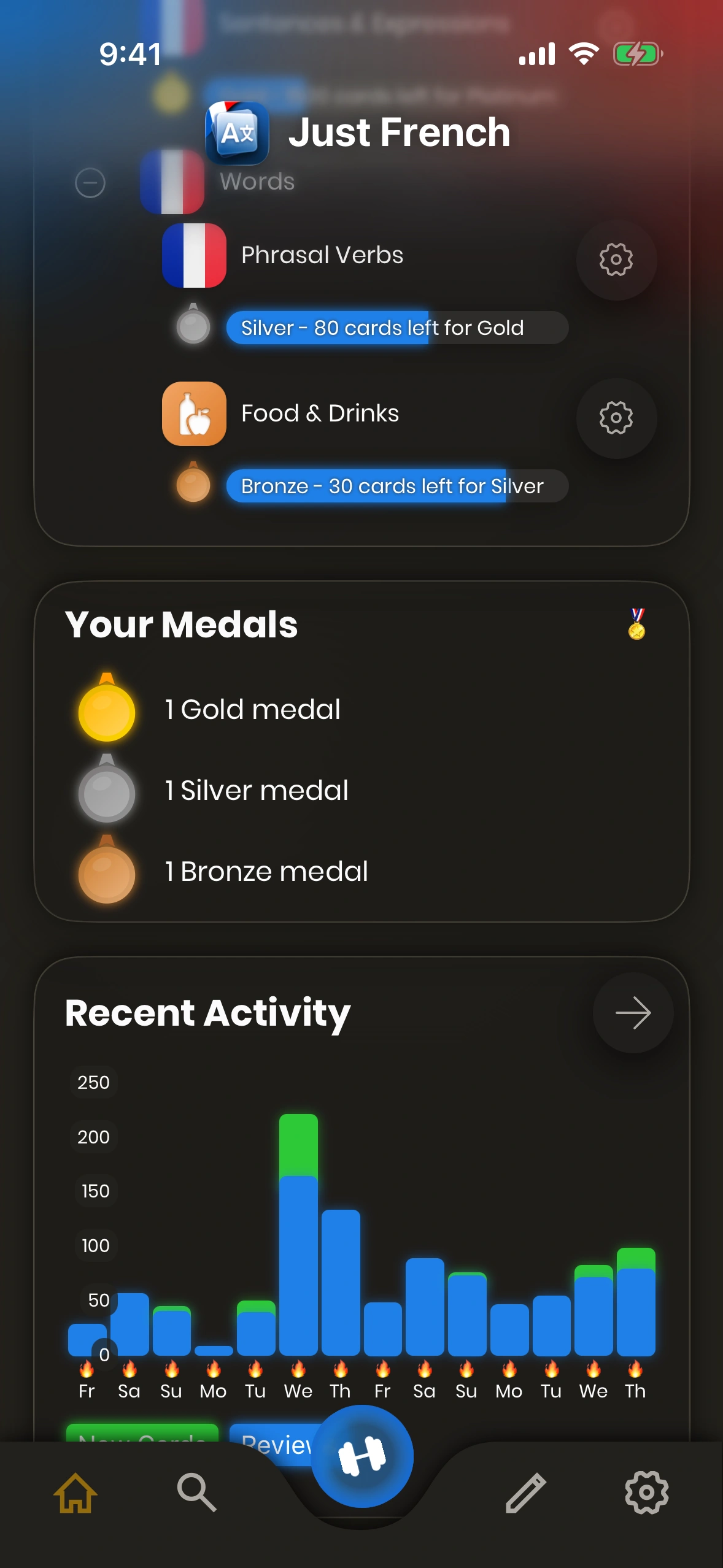The width and height of the screenshot is (723, 1568).
Task: Open the search tab
Action: click(x=196, y=1493)
